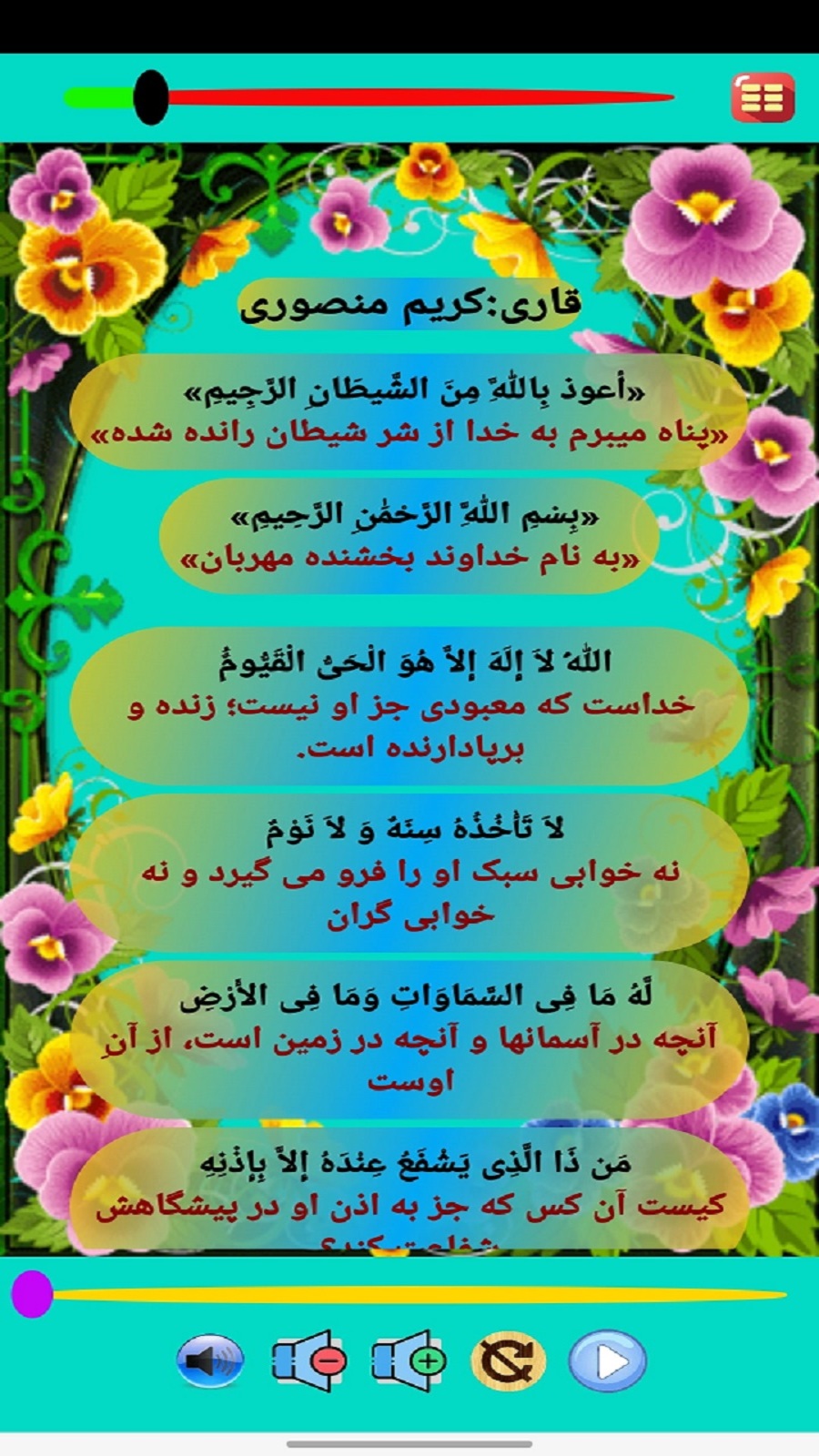
Task: Play the recitation audio
Action: [607, 1361]
